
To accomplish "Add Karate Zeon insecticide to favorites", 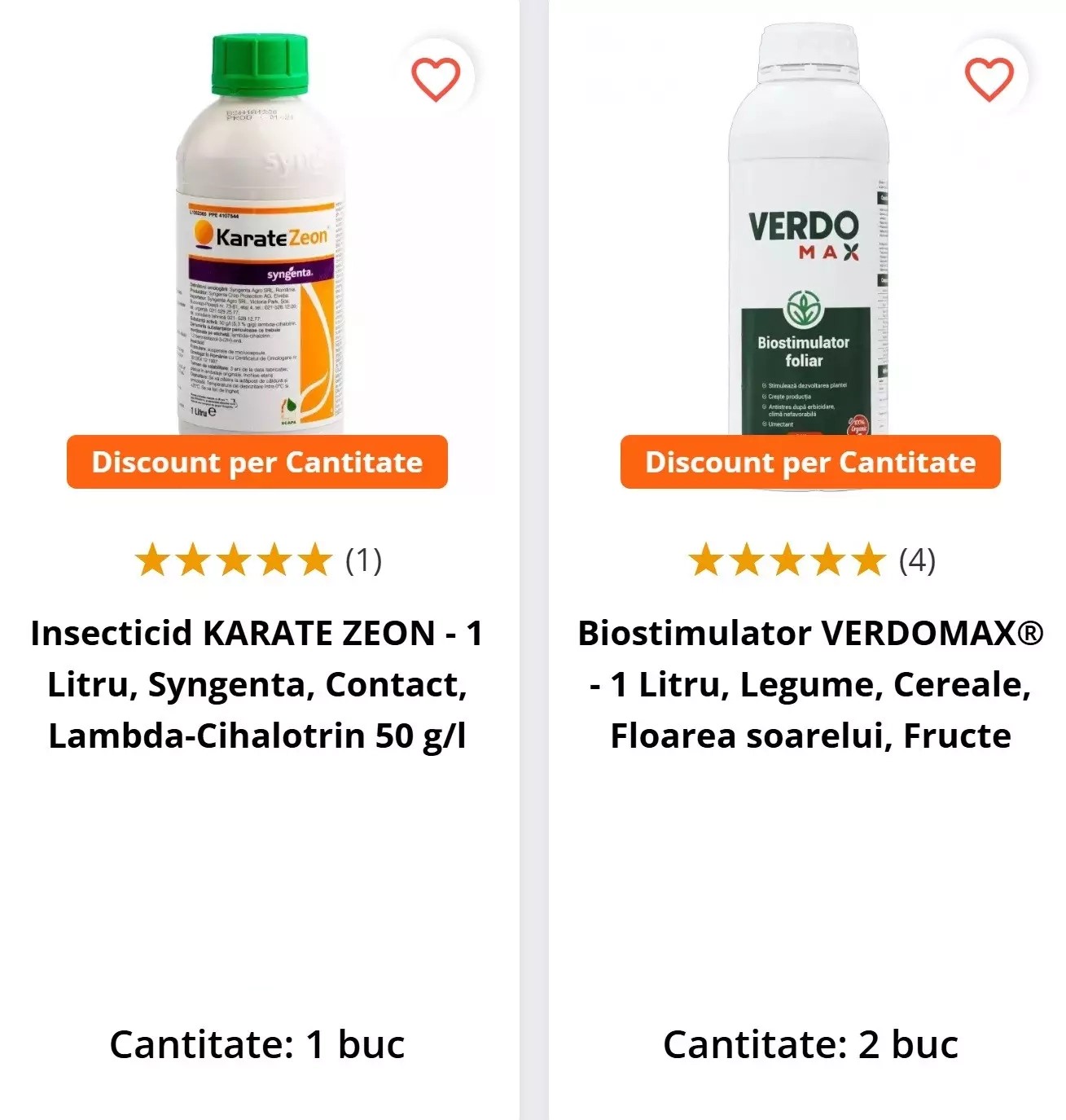I will [436, 79].
